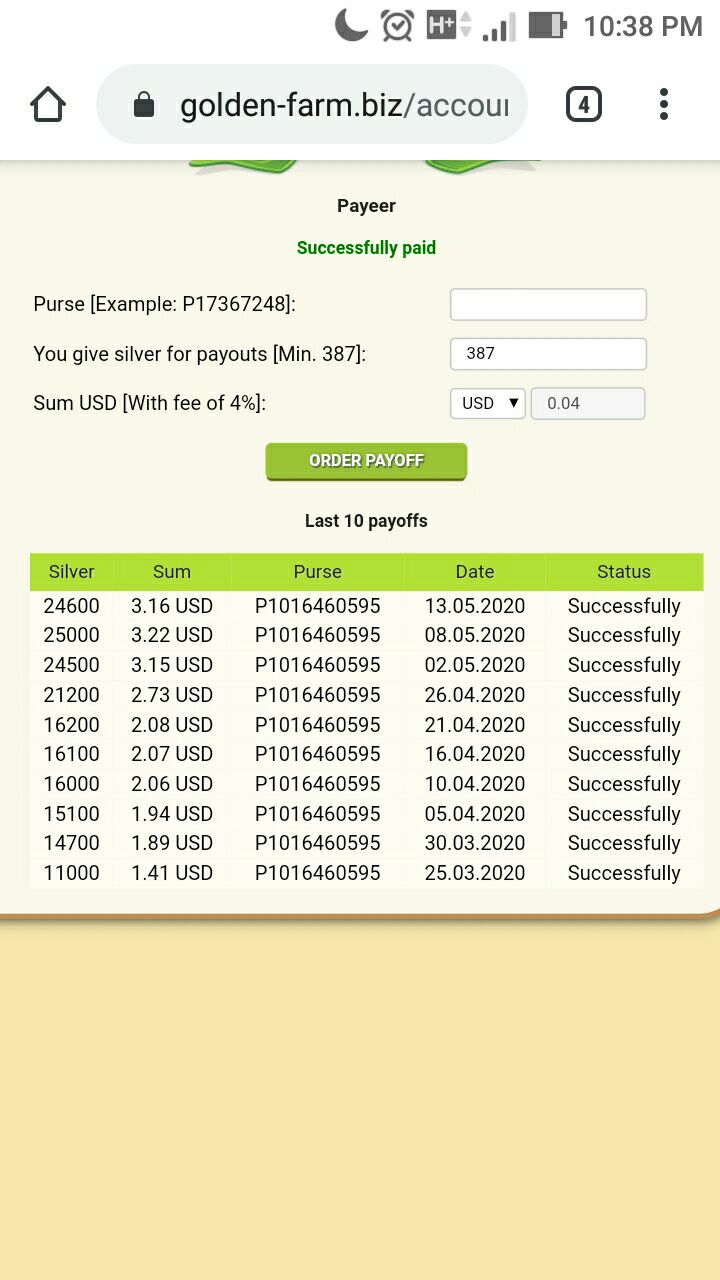The width and height of the screenshot is (720, 1280).
Task: Open the browser overflow menu
Action: tap(663, 104)
